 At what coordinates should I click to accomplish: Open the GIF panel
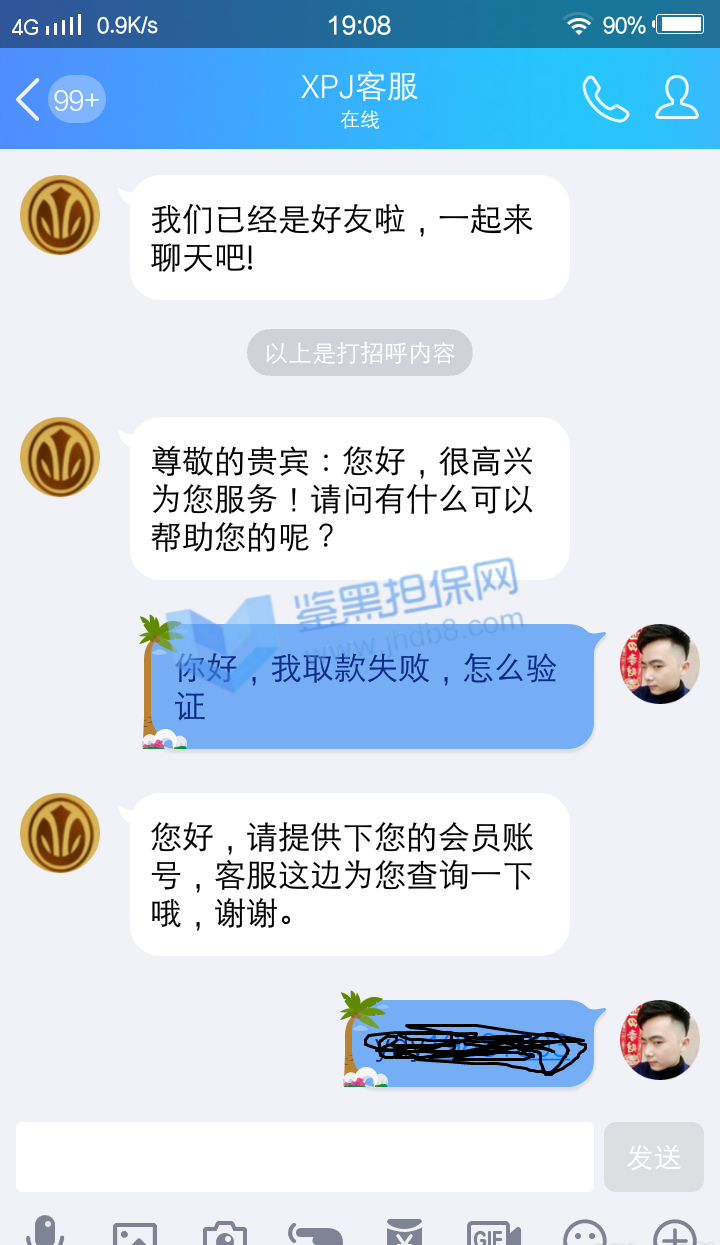(494, 1234)
